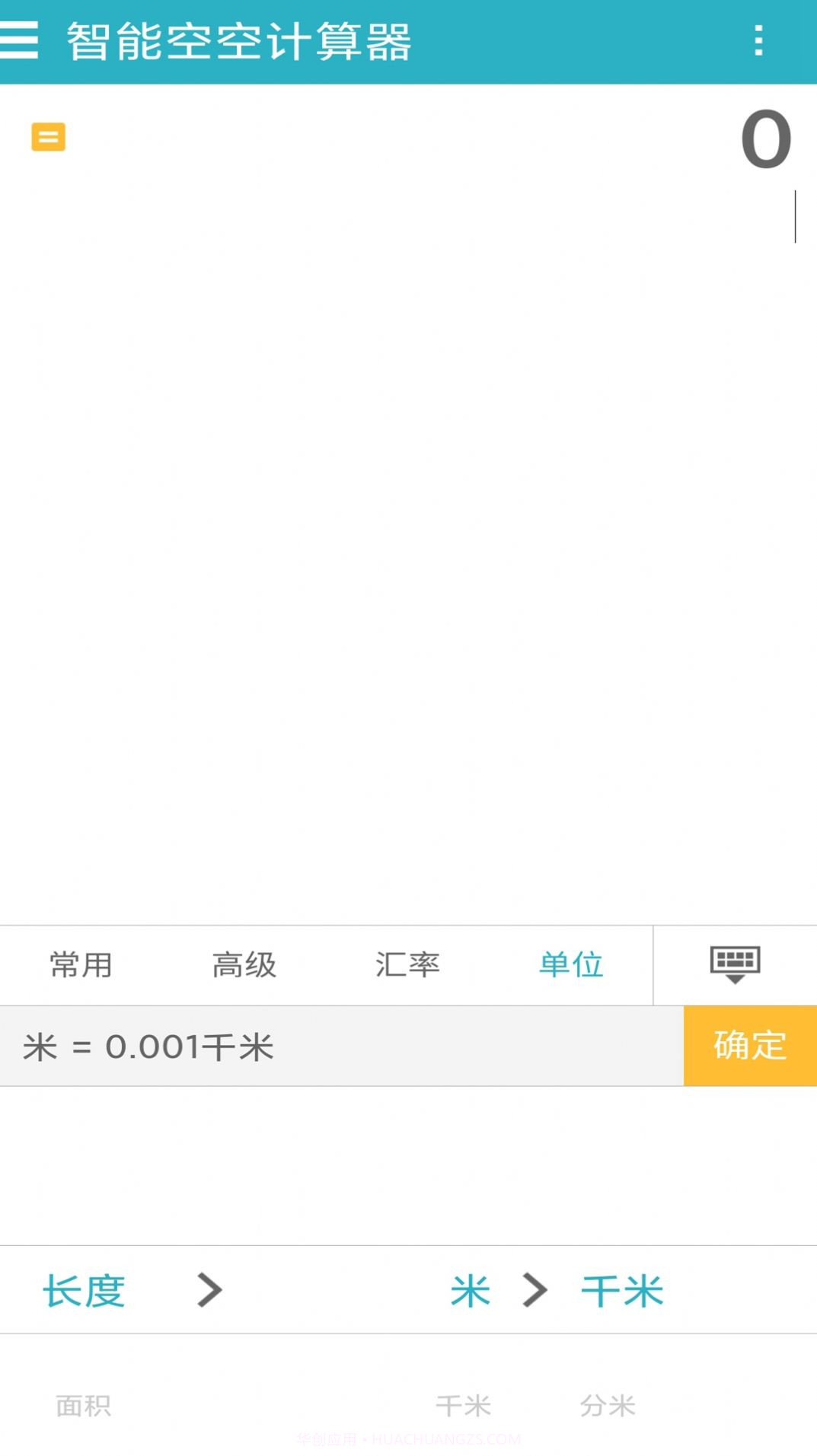Open the overflow options menu

758,40
